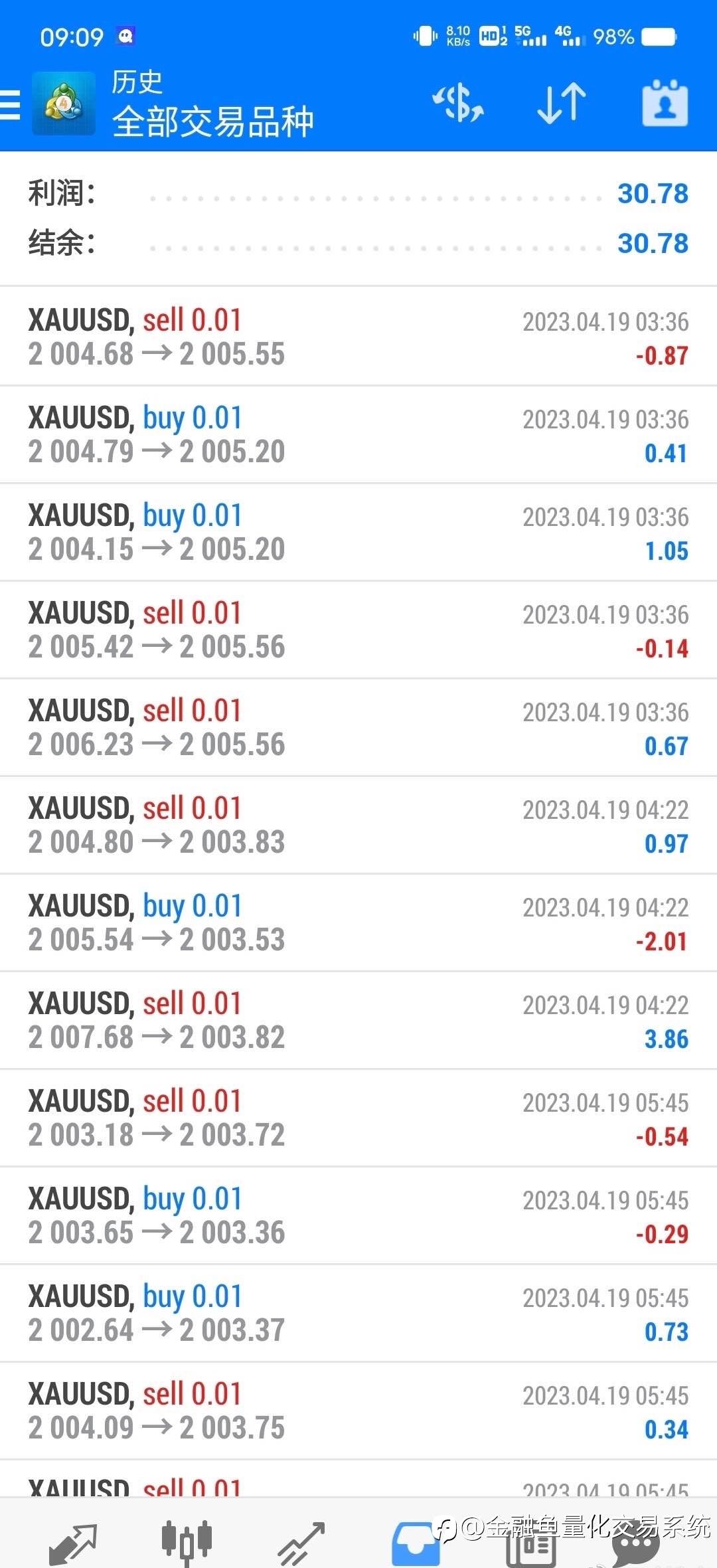Open the sell trade with 3.86 profit
Screen dimensions: 717x1568
(358, 1020)
